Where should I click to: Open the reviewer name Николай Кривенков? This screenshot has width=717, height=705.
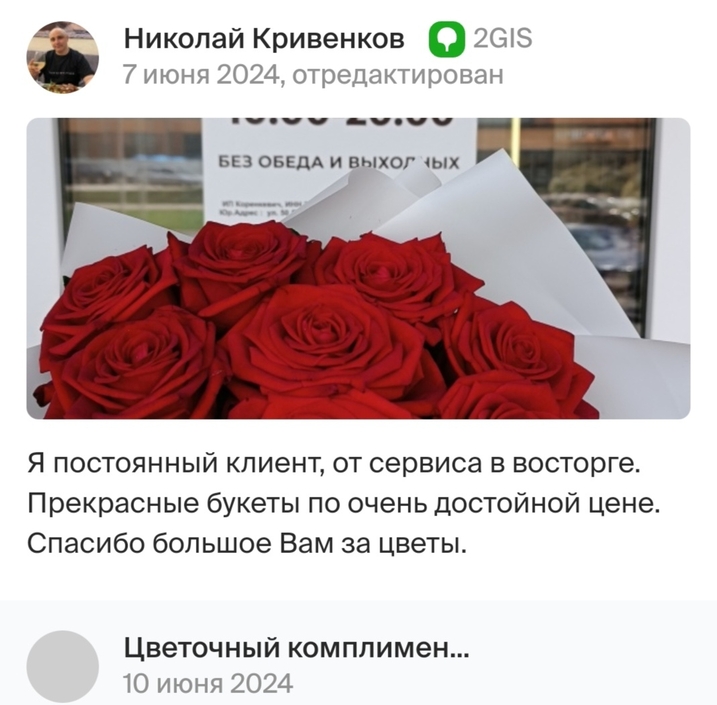[x=264, y=40]
